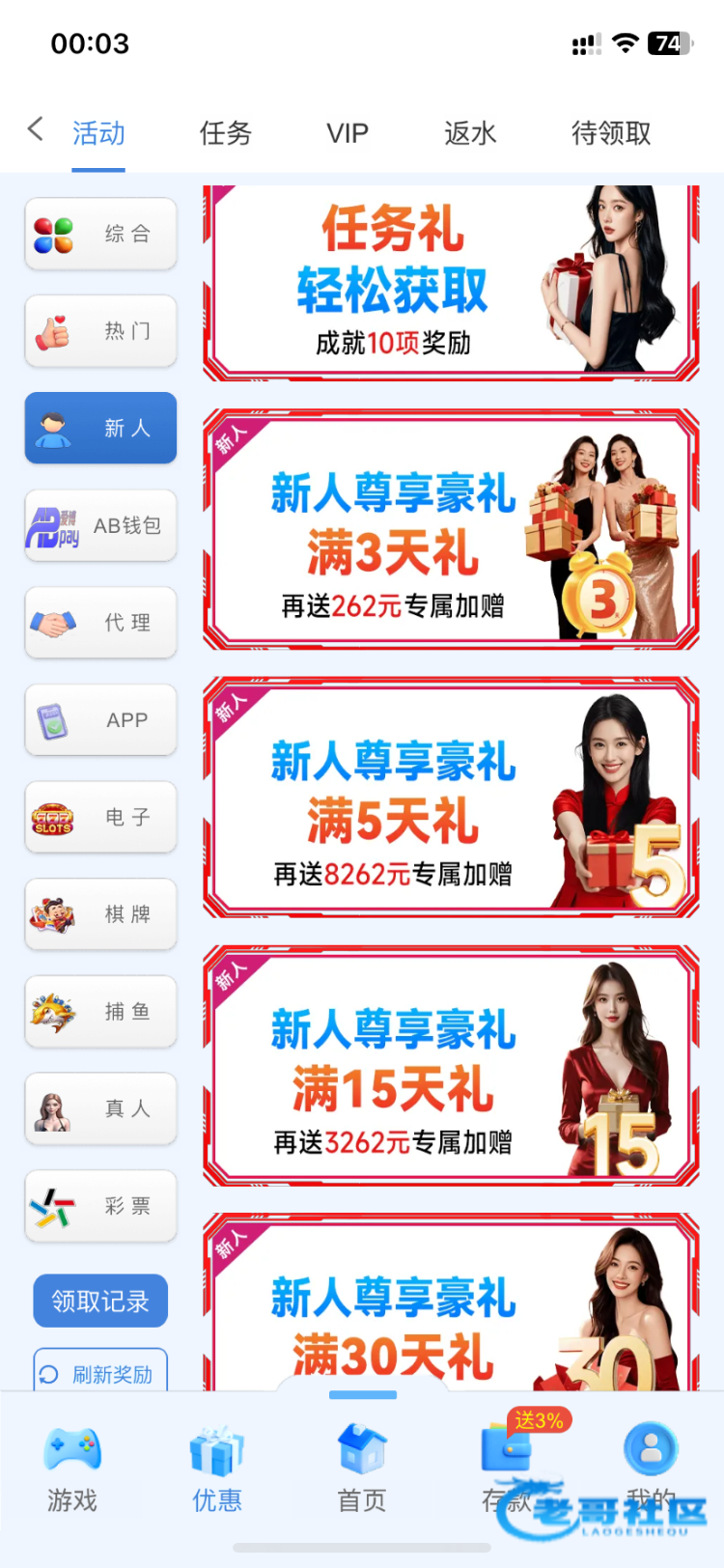The width and height of the screenshot is (724, 1568).
Task: Choose the APP category
Action: (x=101, y=720)
